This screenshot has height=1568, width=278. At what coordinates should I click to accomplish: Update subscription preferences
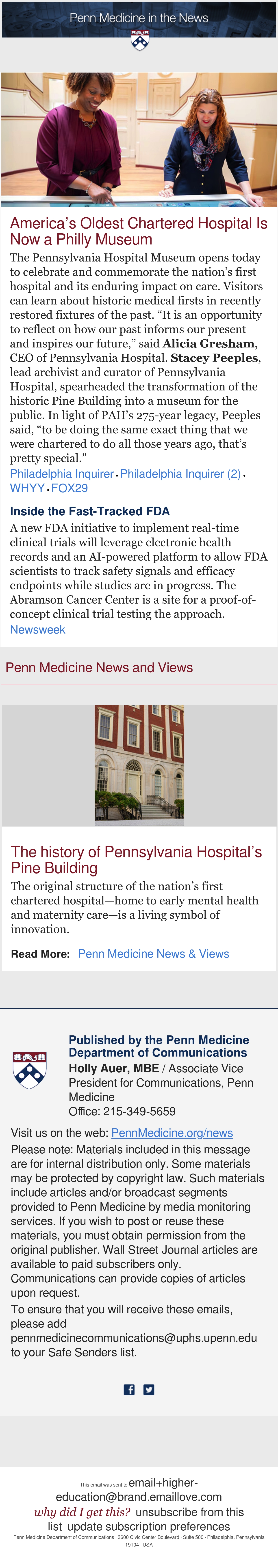149,1527
